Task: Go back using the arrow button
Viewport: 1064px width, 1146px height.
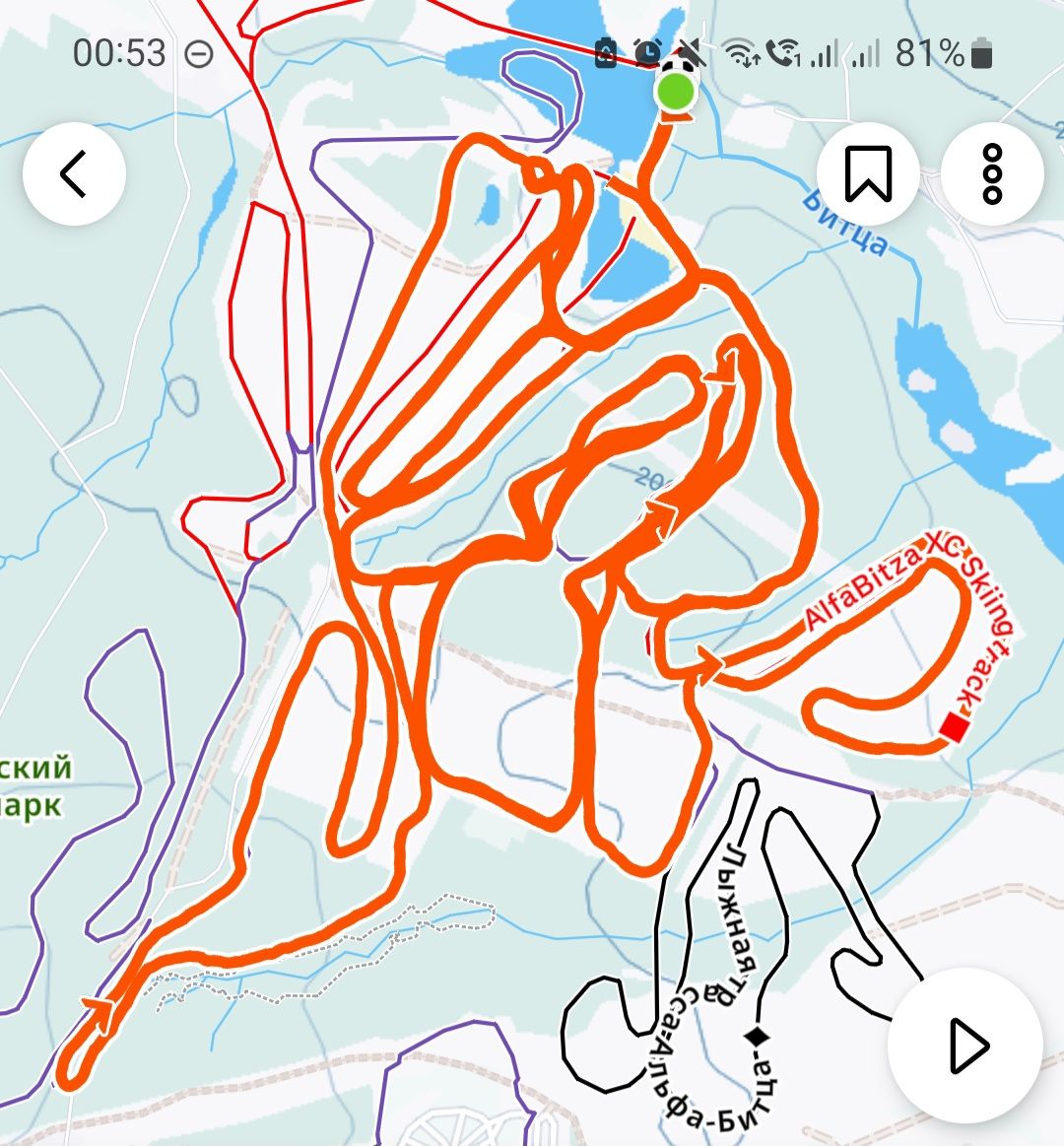Action: [74, 174]
